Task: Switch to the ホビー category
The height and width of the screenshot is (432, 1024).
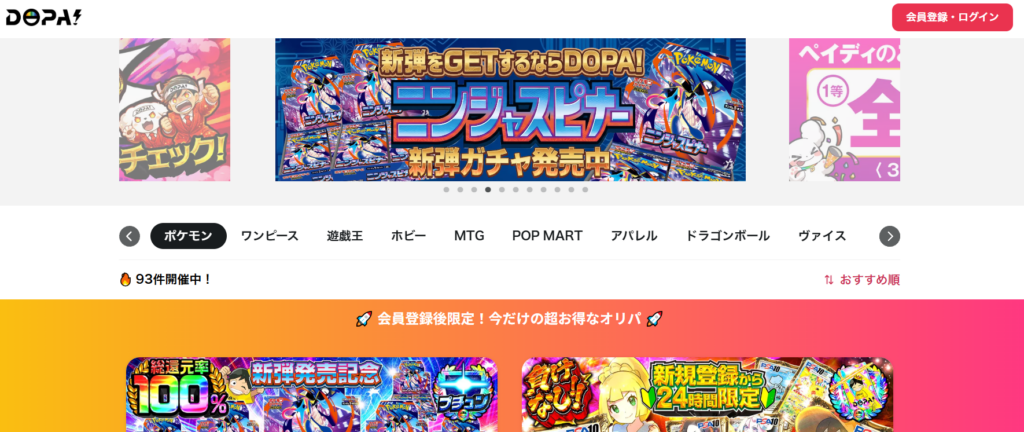Action: click(408, 236)
